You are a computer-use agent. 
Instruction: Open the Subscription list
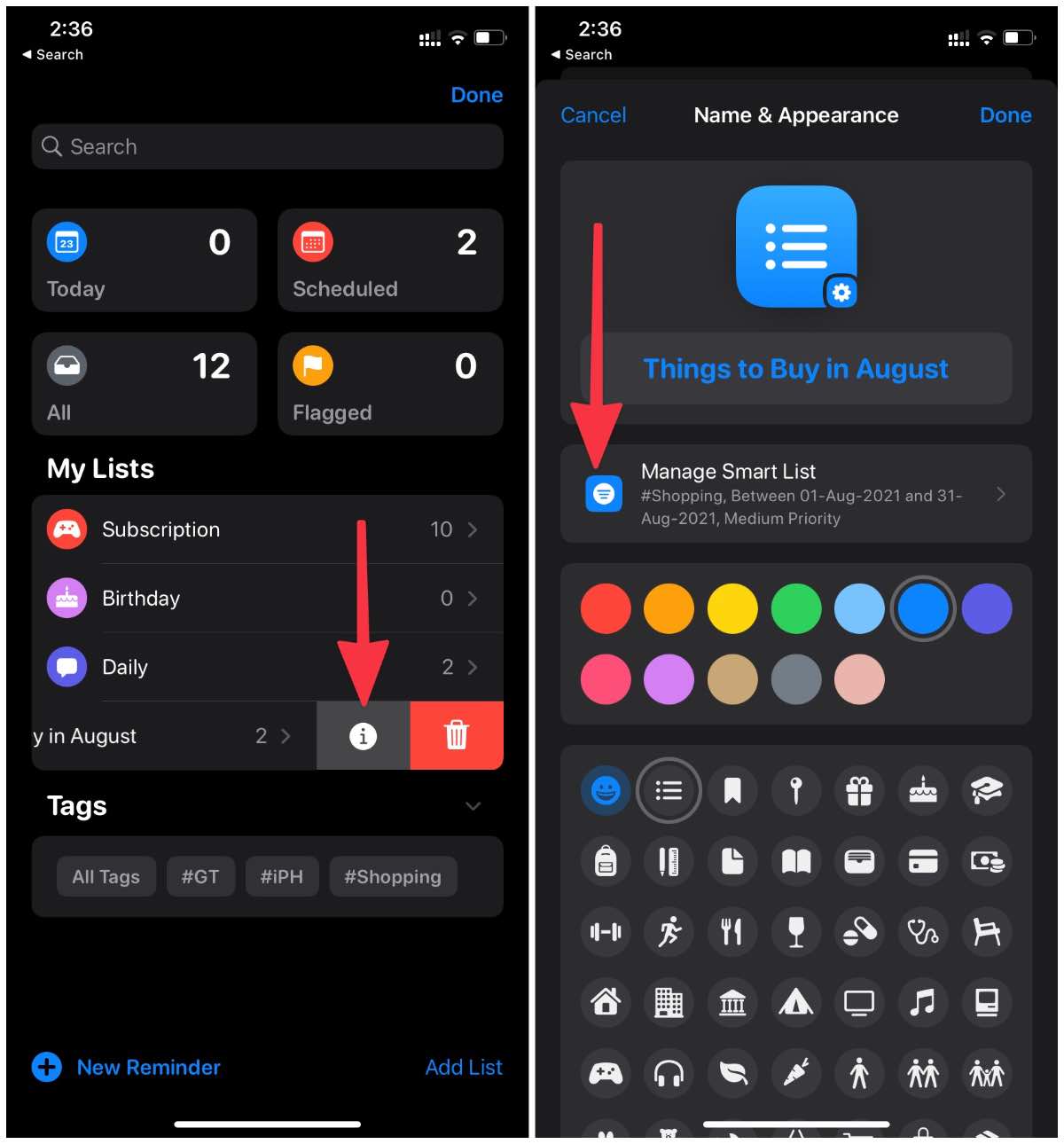click(x=266, y=529)
